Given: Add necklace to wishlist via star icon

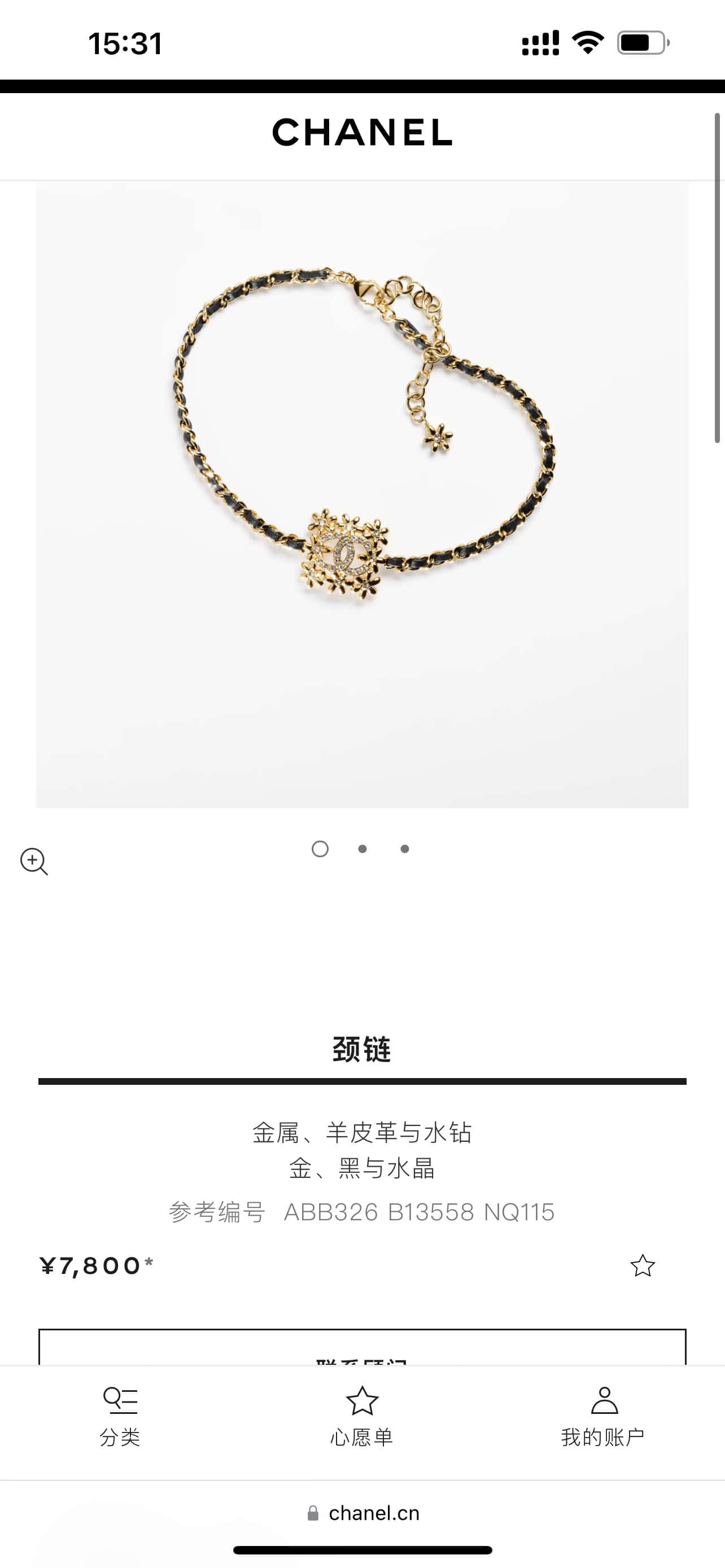Looking at the screenshot, I should [x=642, y=1266].
